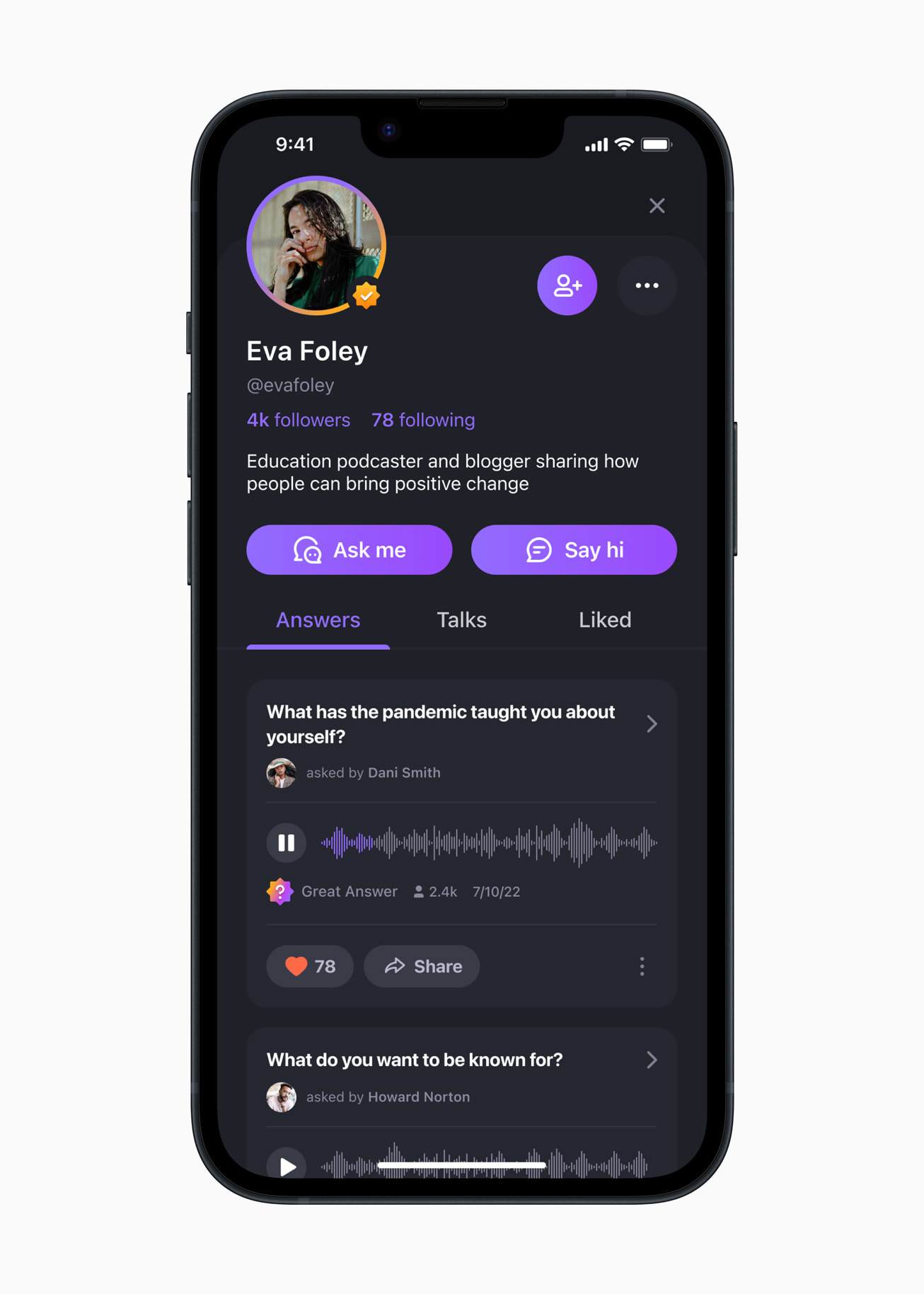Select the Answers tab
The height and width of the screenshot is (1294, 924).
coord(318,620)
